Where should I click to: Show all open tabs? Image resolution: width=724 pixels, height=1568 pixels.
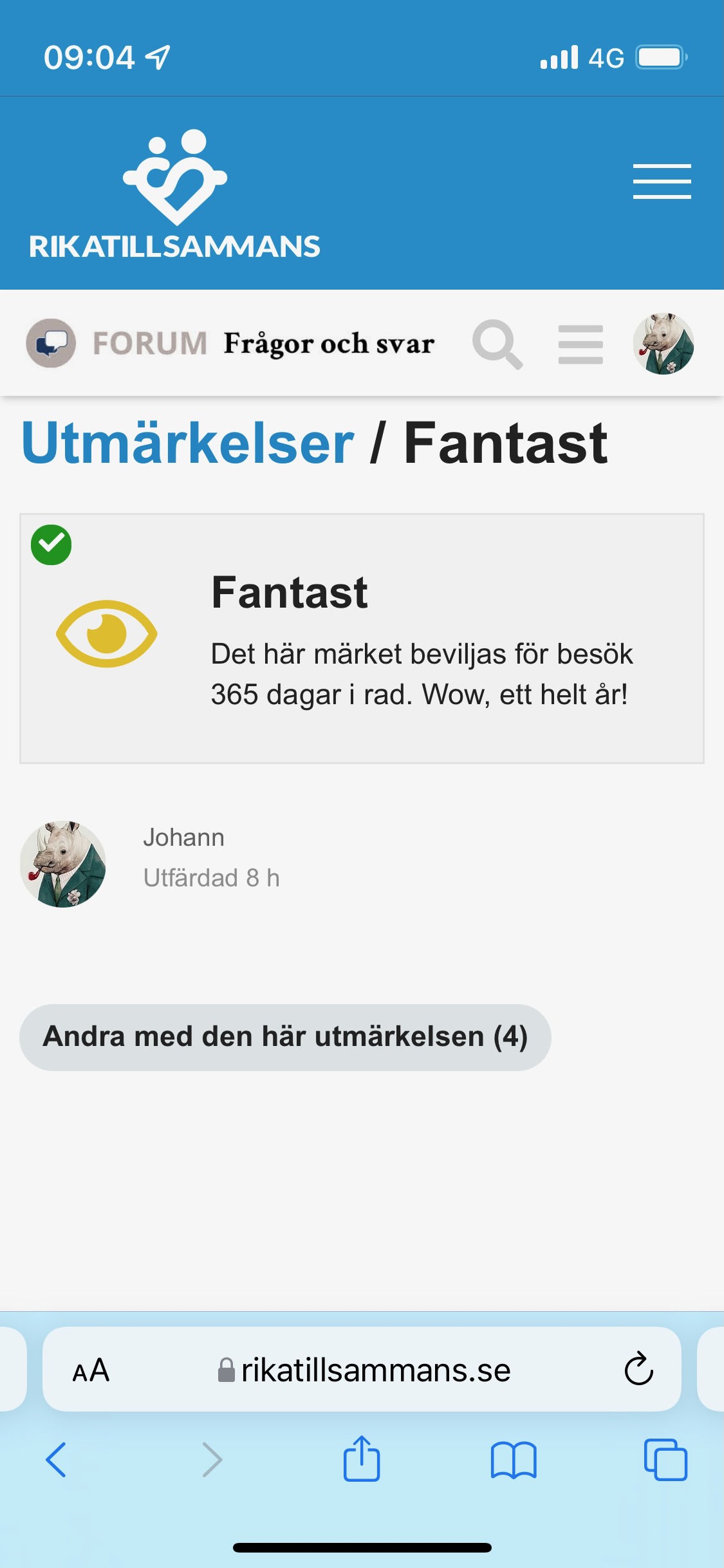665,1459
